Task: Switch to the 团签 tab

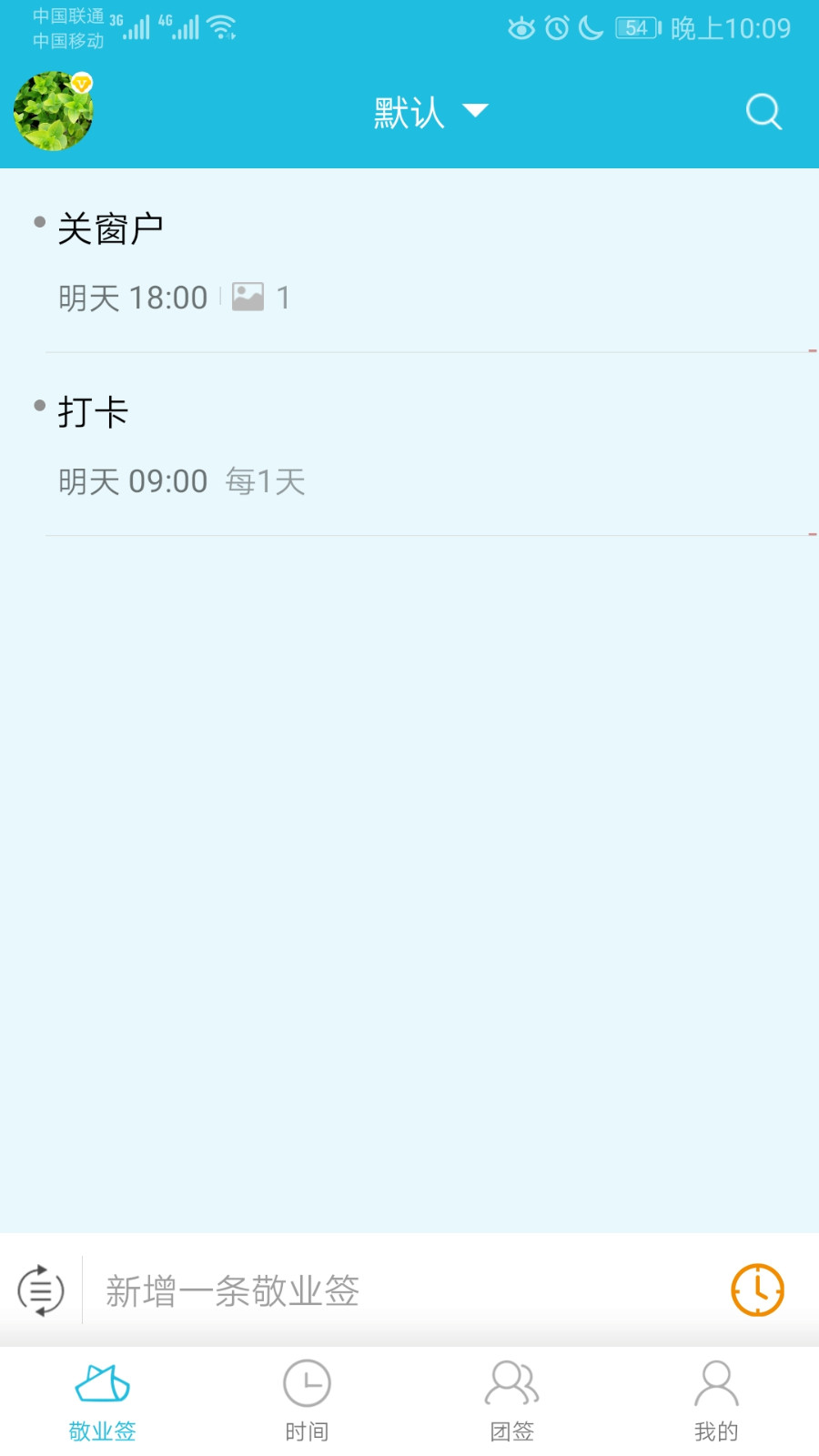Action: coord(511,1401)
